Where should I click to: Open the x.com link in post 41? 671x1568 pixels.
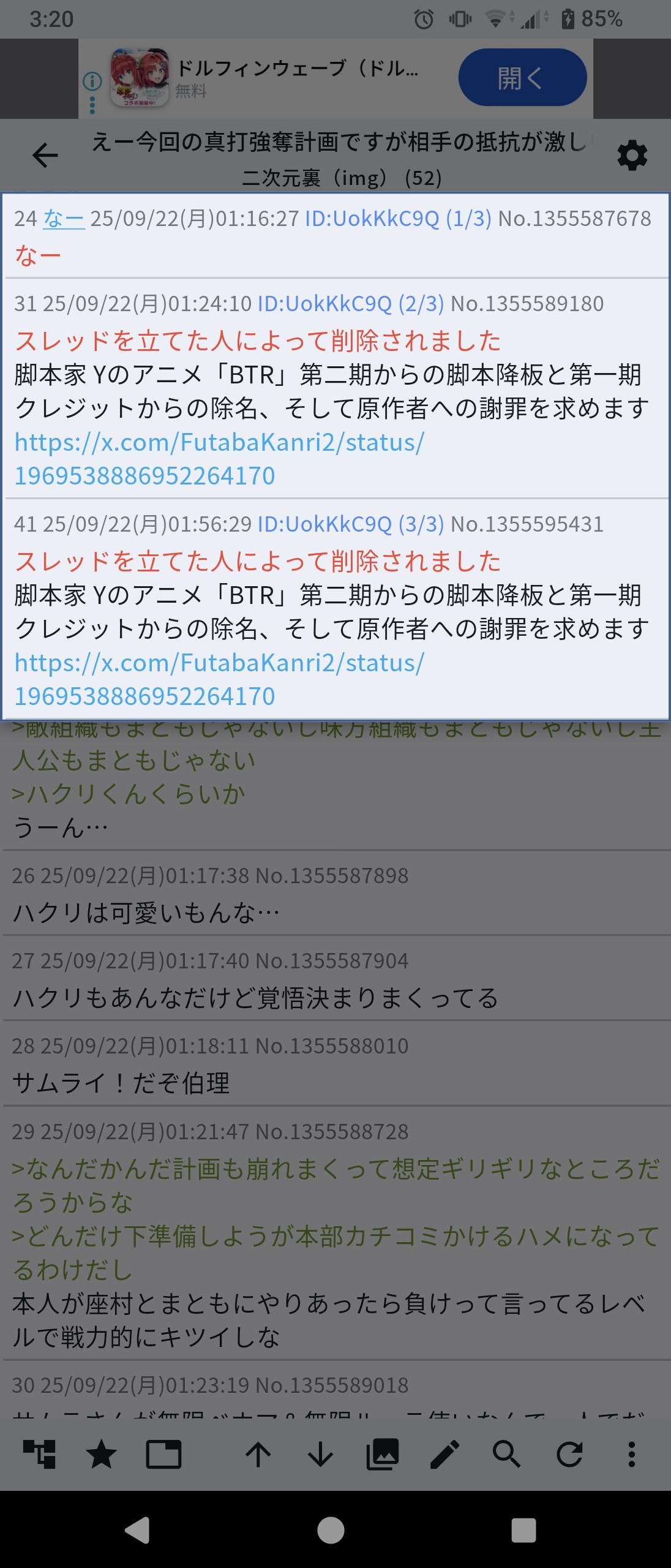[219, 679]
